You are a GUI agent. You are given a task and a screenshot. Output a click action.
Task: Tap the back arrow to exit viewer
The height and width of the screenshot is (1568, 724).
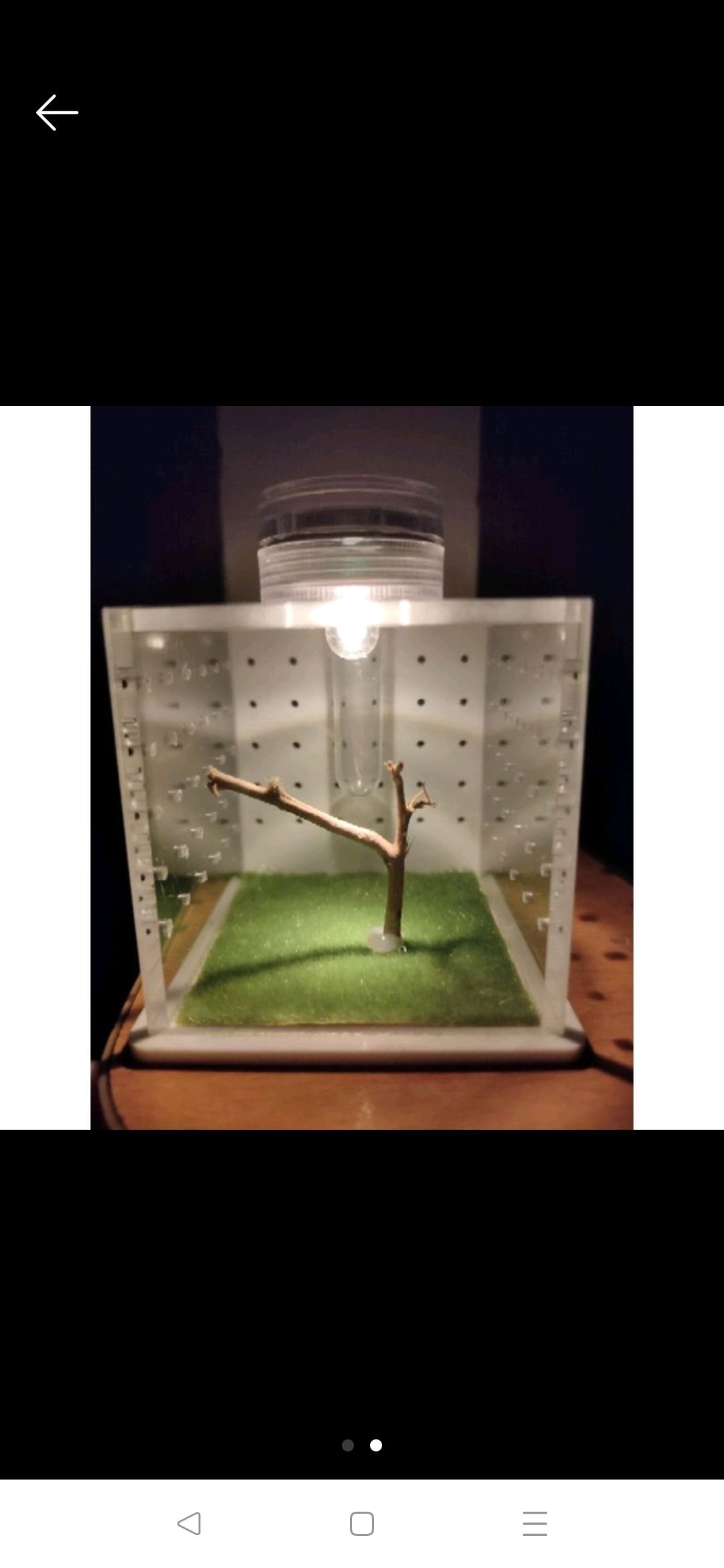coord(57,113)
